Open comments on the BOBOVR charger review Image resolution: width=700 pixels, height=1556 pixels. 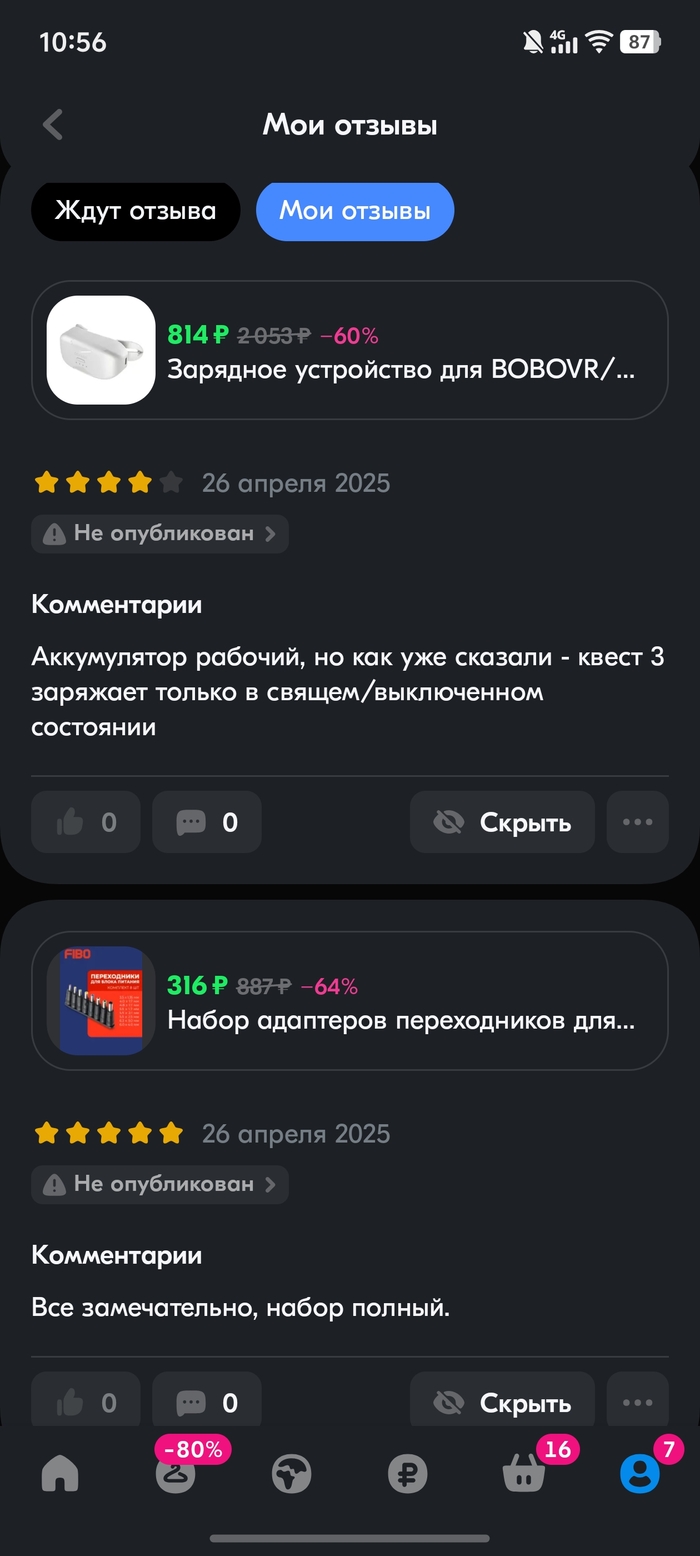click(x=207, y=822)
